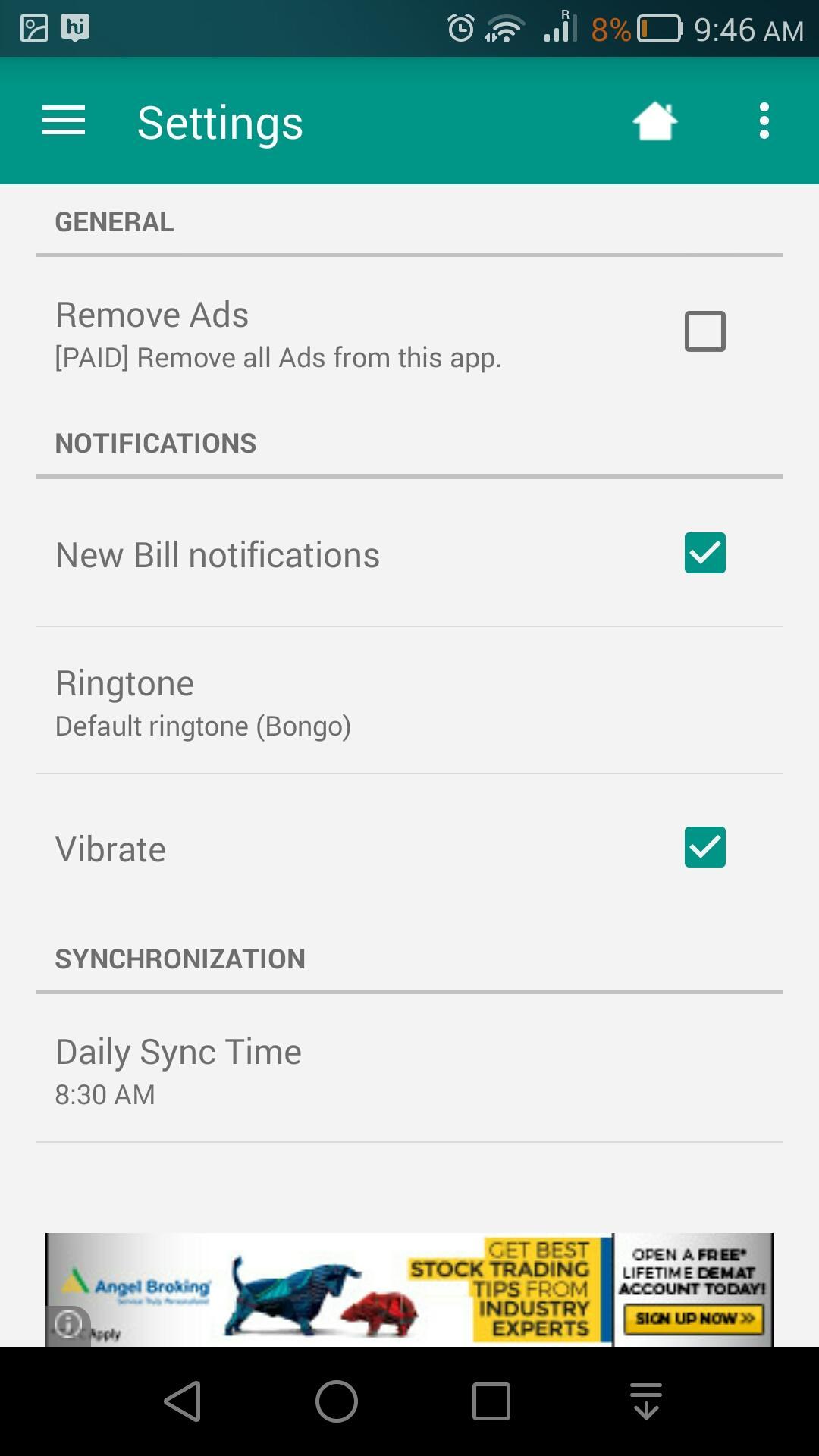This screenshot has height=1456, width=819.
Task: Open the recent apps view
Action: tap(491, 1401)
